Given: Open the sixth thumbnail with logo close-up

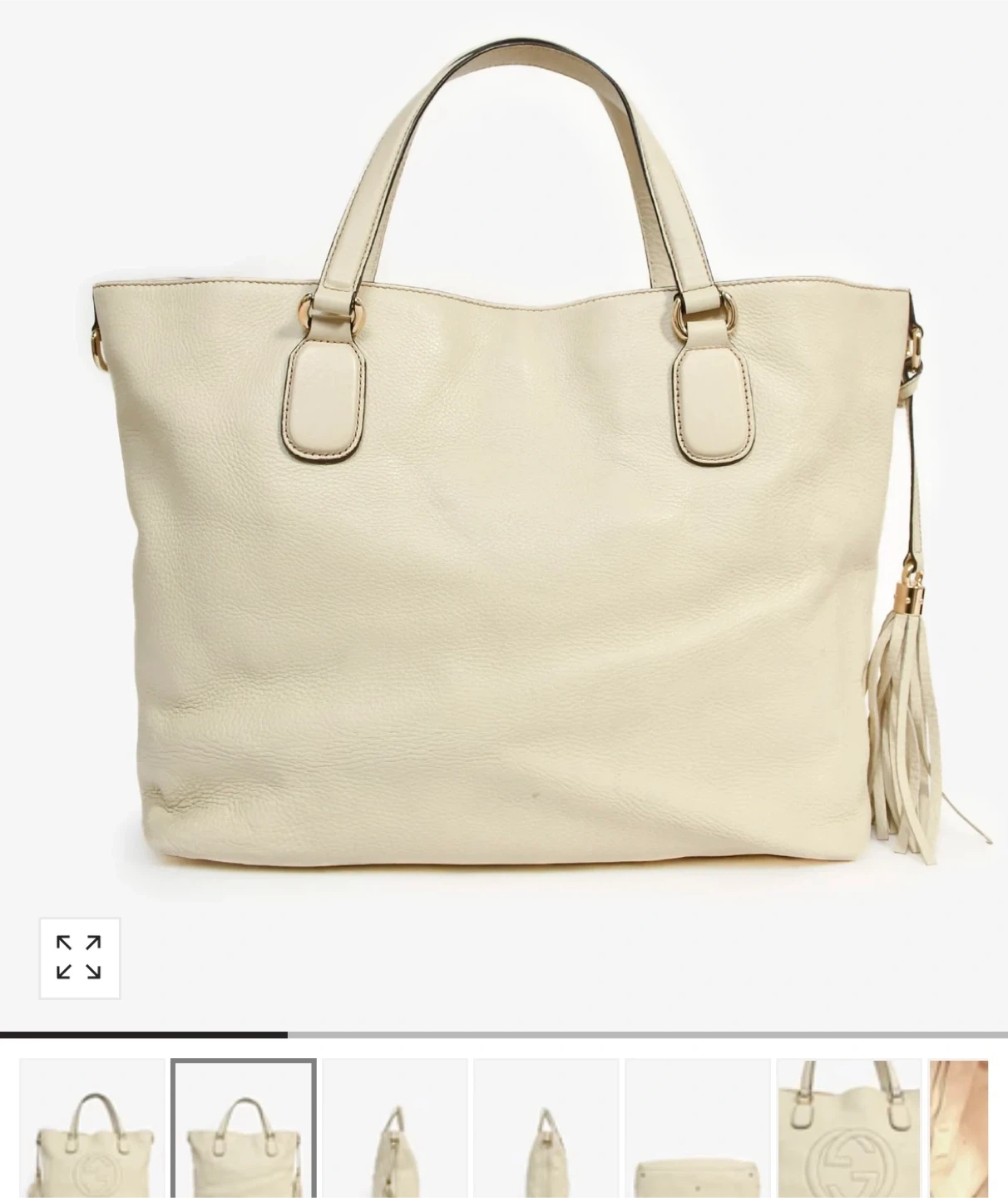Looking at the screenshot, I should click(x=849, y=1129).
